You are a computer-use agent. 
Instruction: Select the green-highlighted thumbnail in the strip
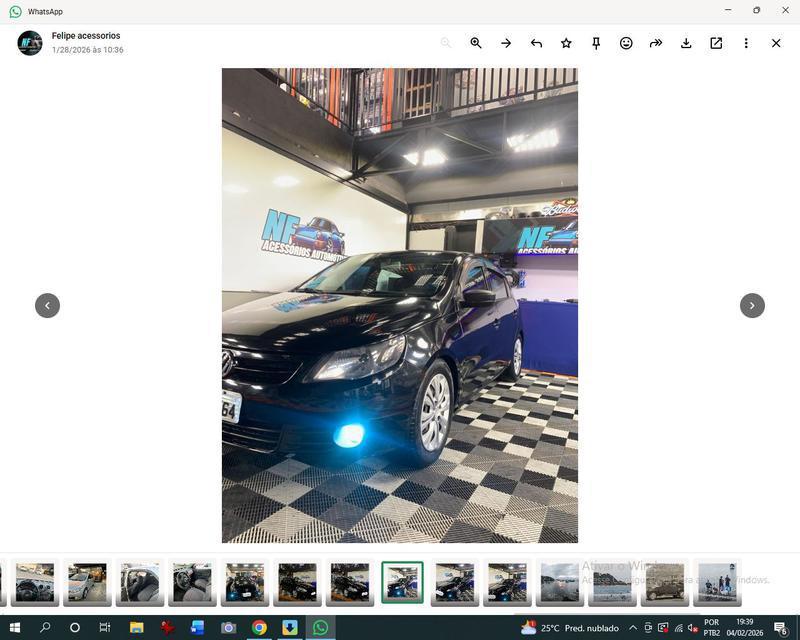pos(402,582)
